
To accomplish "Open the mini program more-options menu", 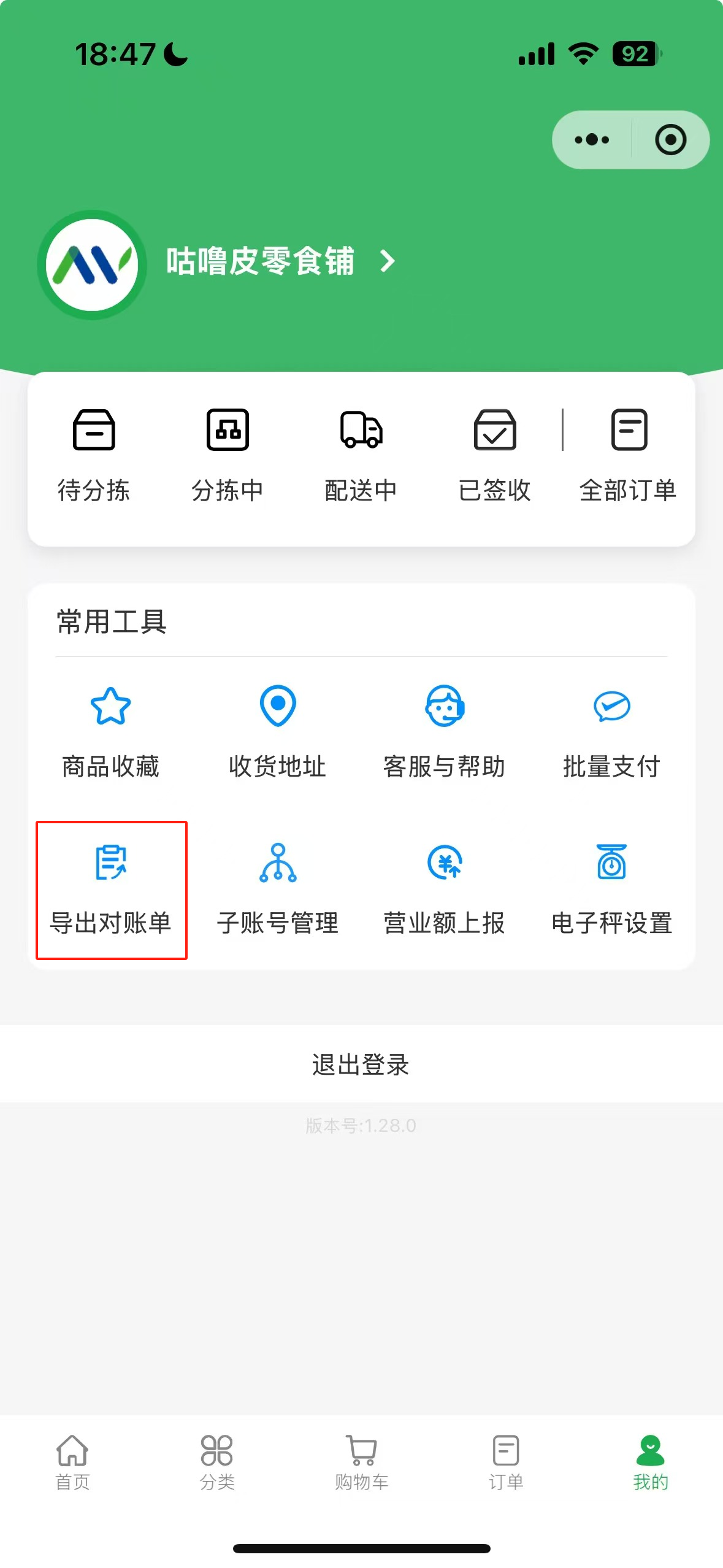I will [592, 140].
